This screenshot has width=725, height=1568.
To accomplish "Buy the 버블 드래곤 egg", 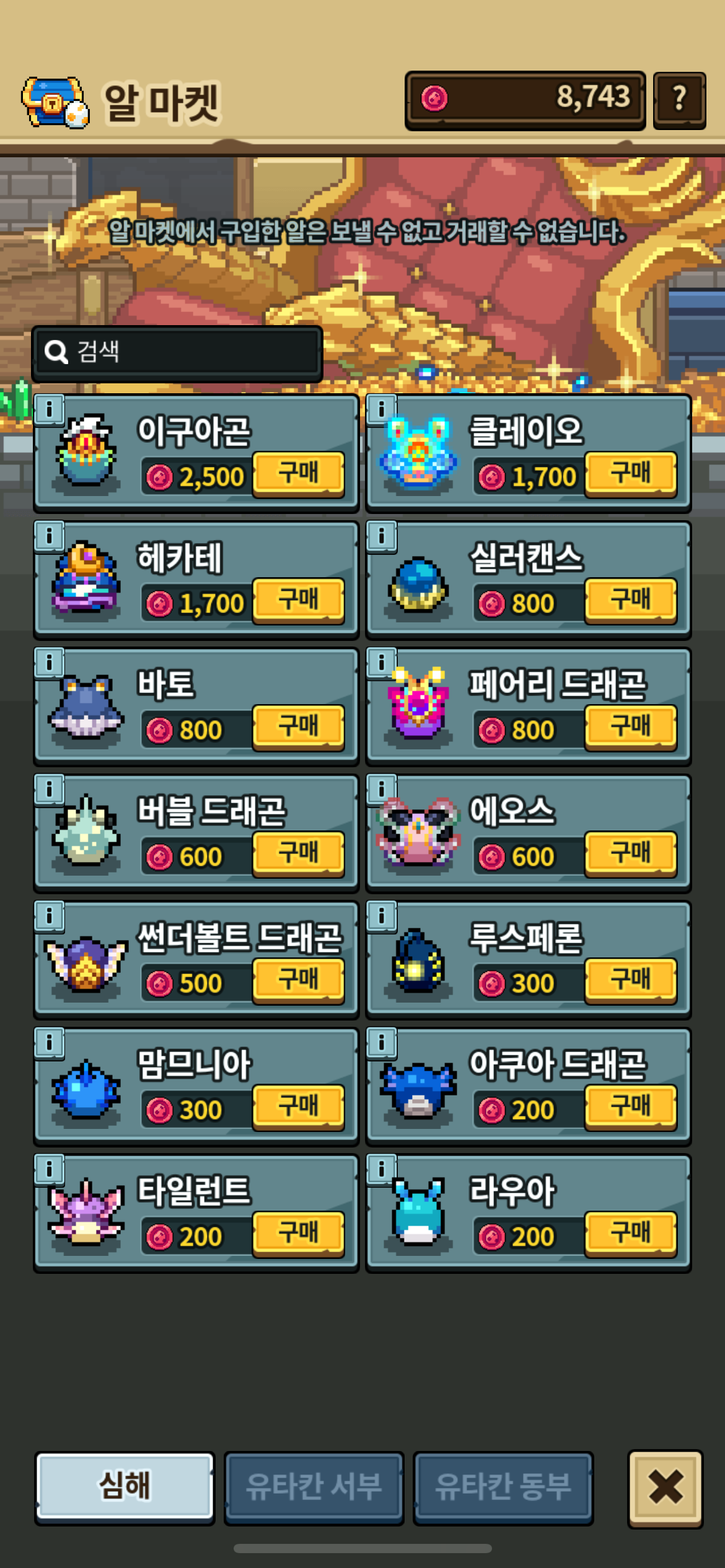I will tap(299, 854).
